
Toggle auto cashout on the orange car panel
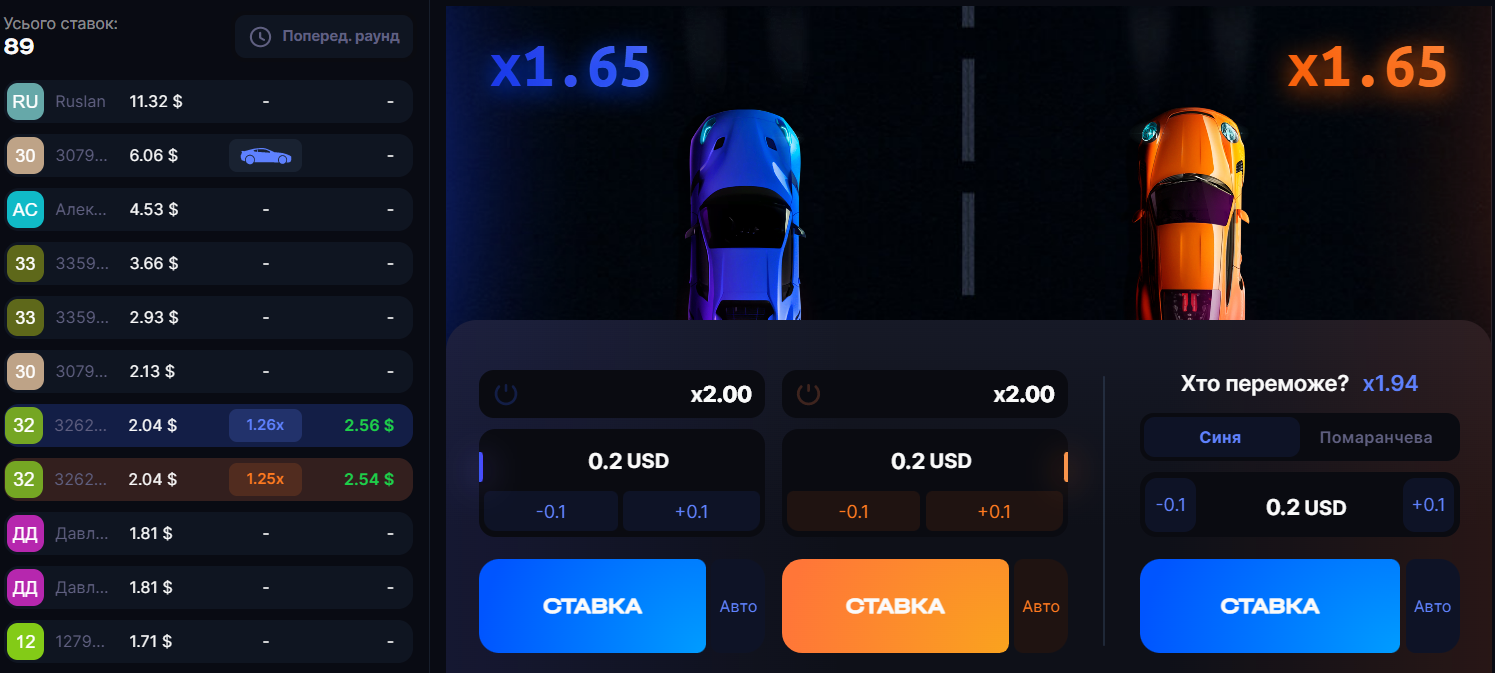pos(808,394)
